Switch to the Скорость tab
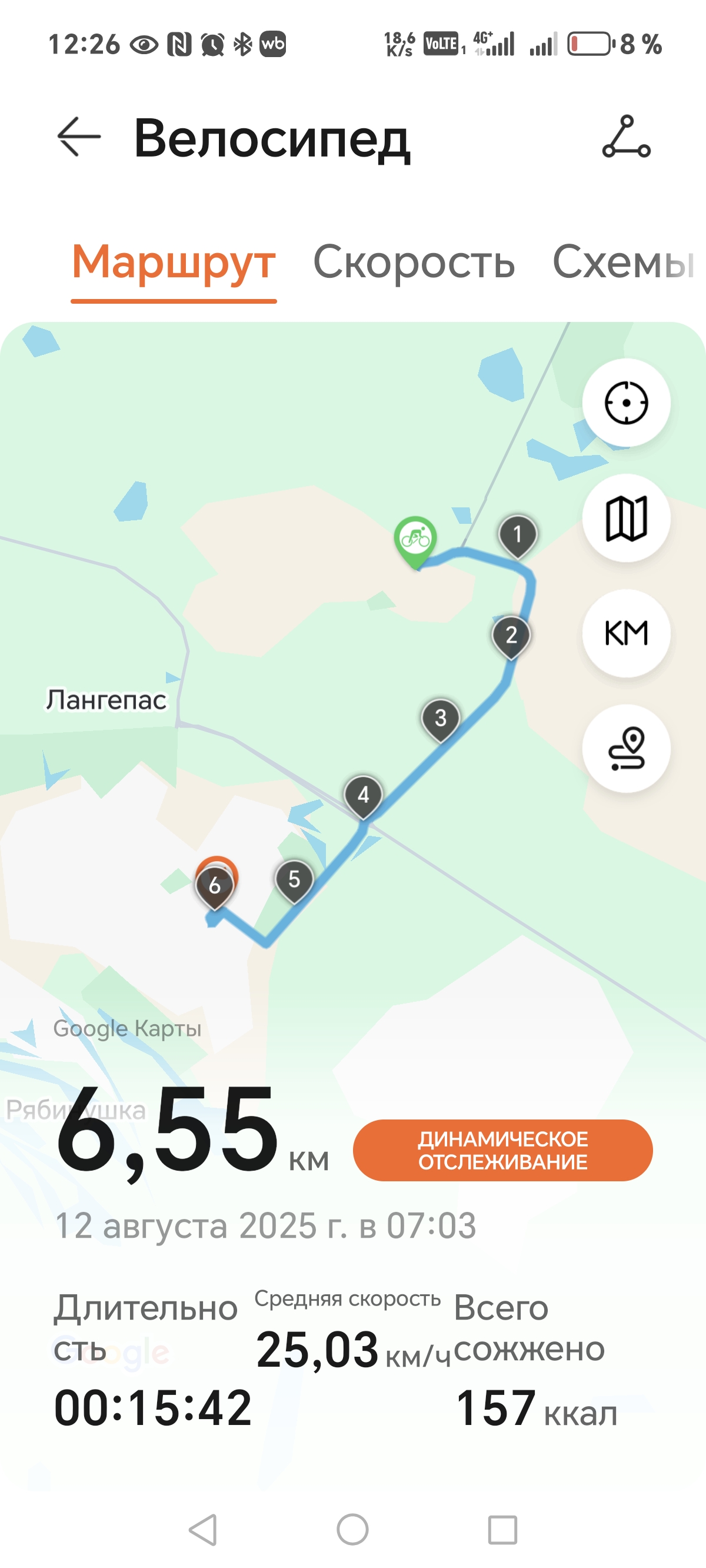 (x=414, y=263)
